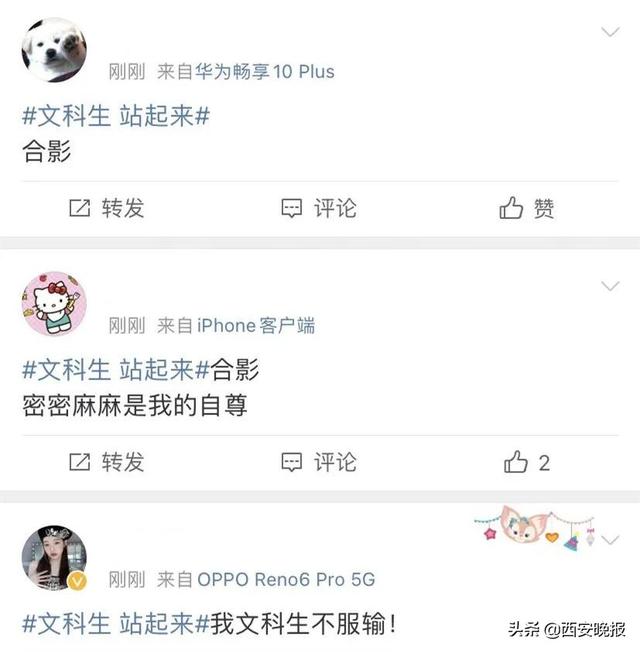Open the Hello Kitty avatar profile
Screen dimensions: 640x652
pos(54,304)
